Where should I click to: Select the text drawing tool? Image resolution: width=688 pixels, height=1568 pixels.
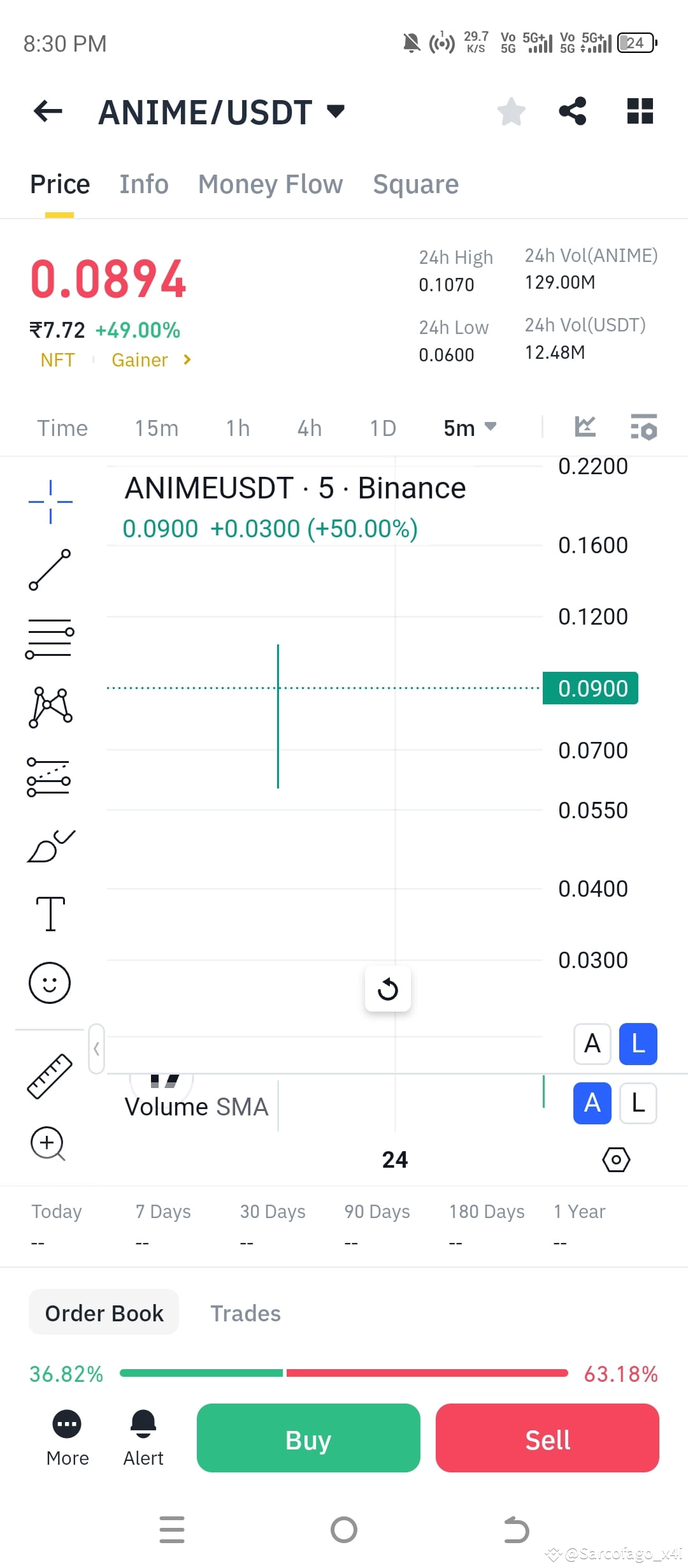[x=50, y=913]
